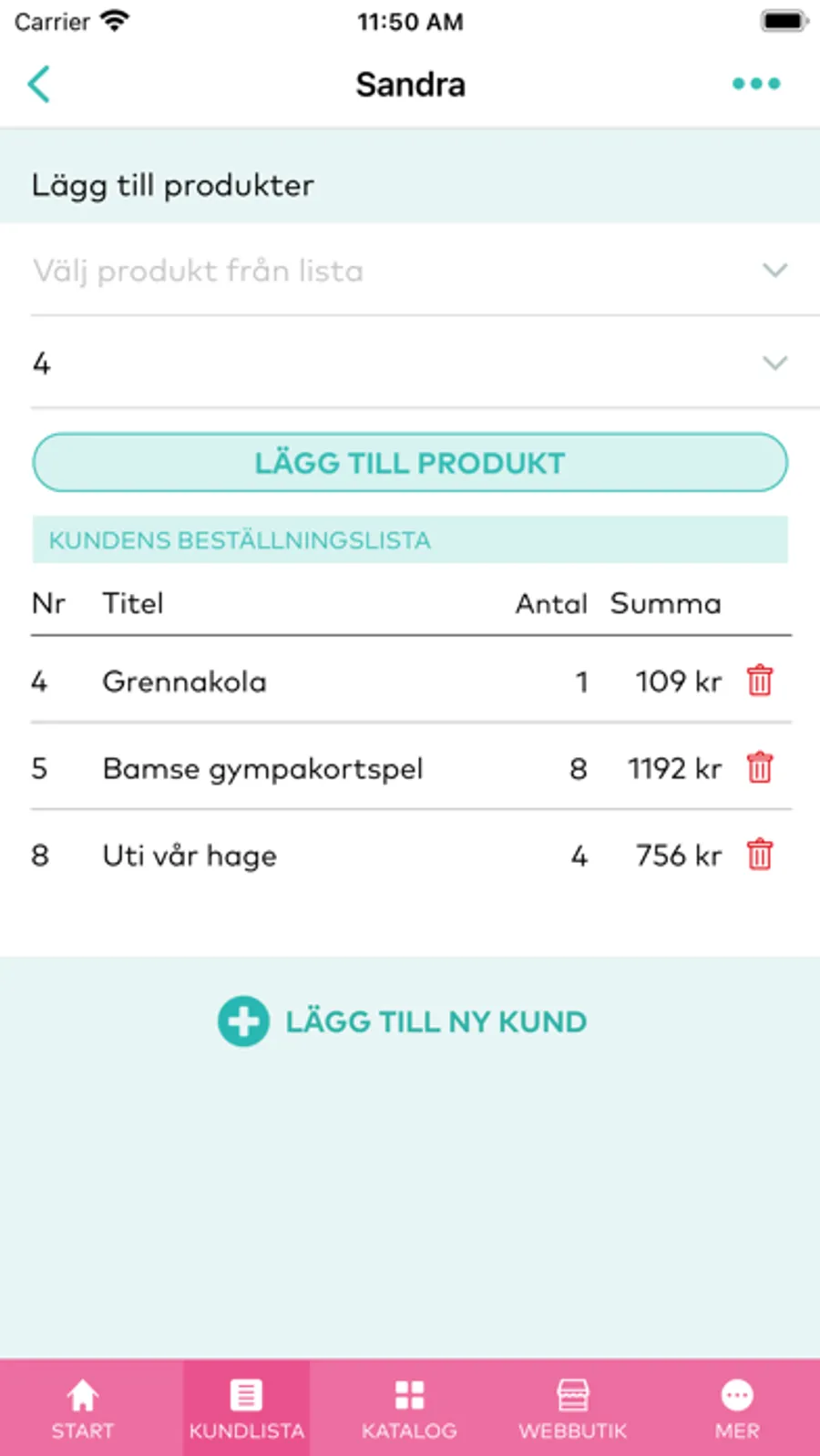Delete Grennakola from the order list

pos(759,681)
